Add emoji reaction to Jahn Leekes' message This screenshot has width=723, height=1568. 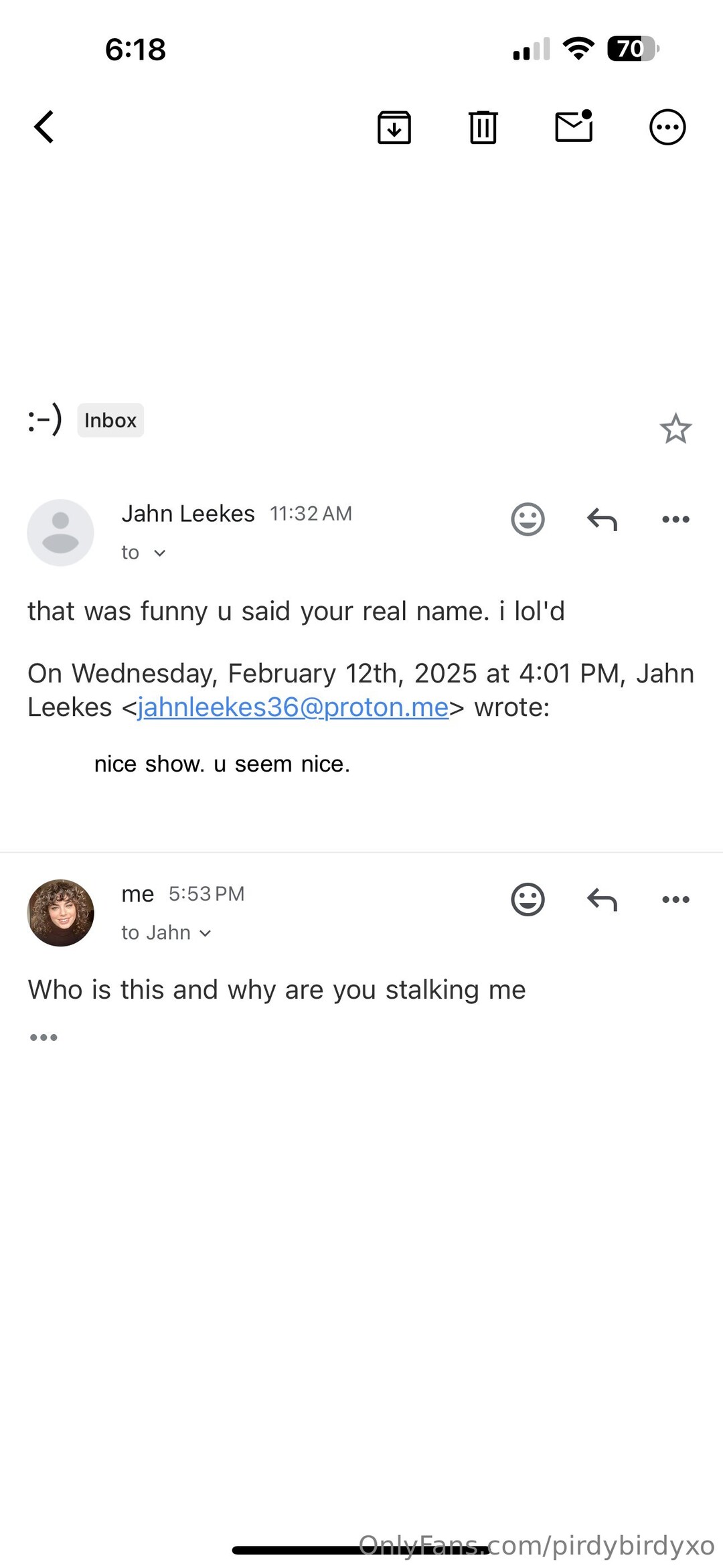[528, 519]
